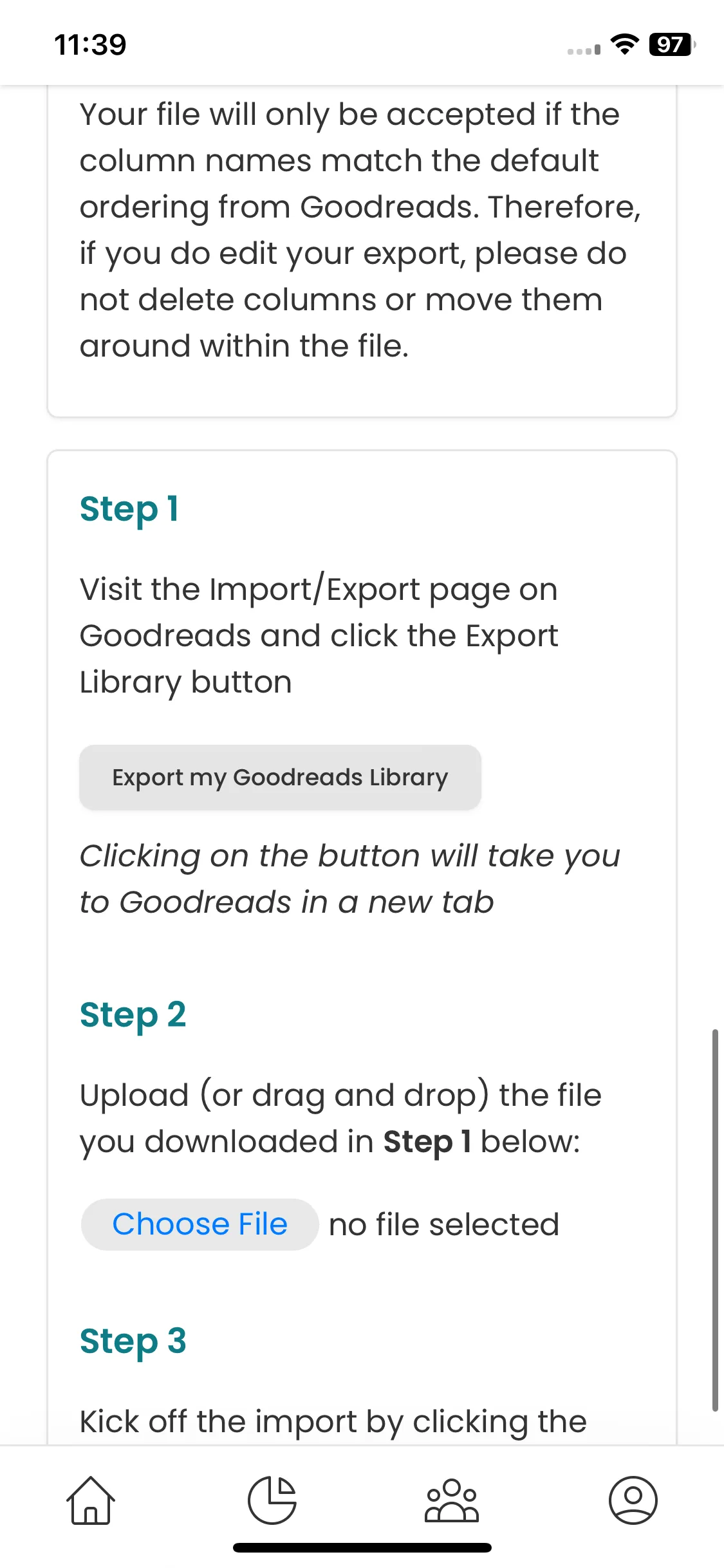The height and width of the screenshot is (1568, 724).
Task: Switch to the Community tab
Action: [x=452, y=1500]
